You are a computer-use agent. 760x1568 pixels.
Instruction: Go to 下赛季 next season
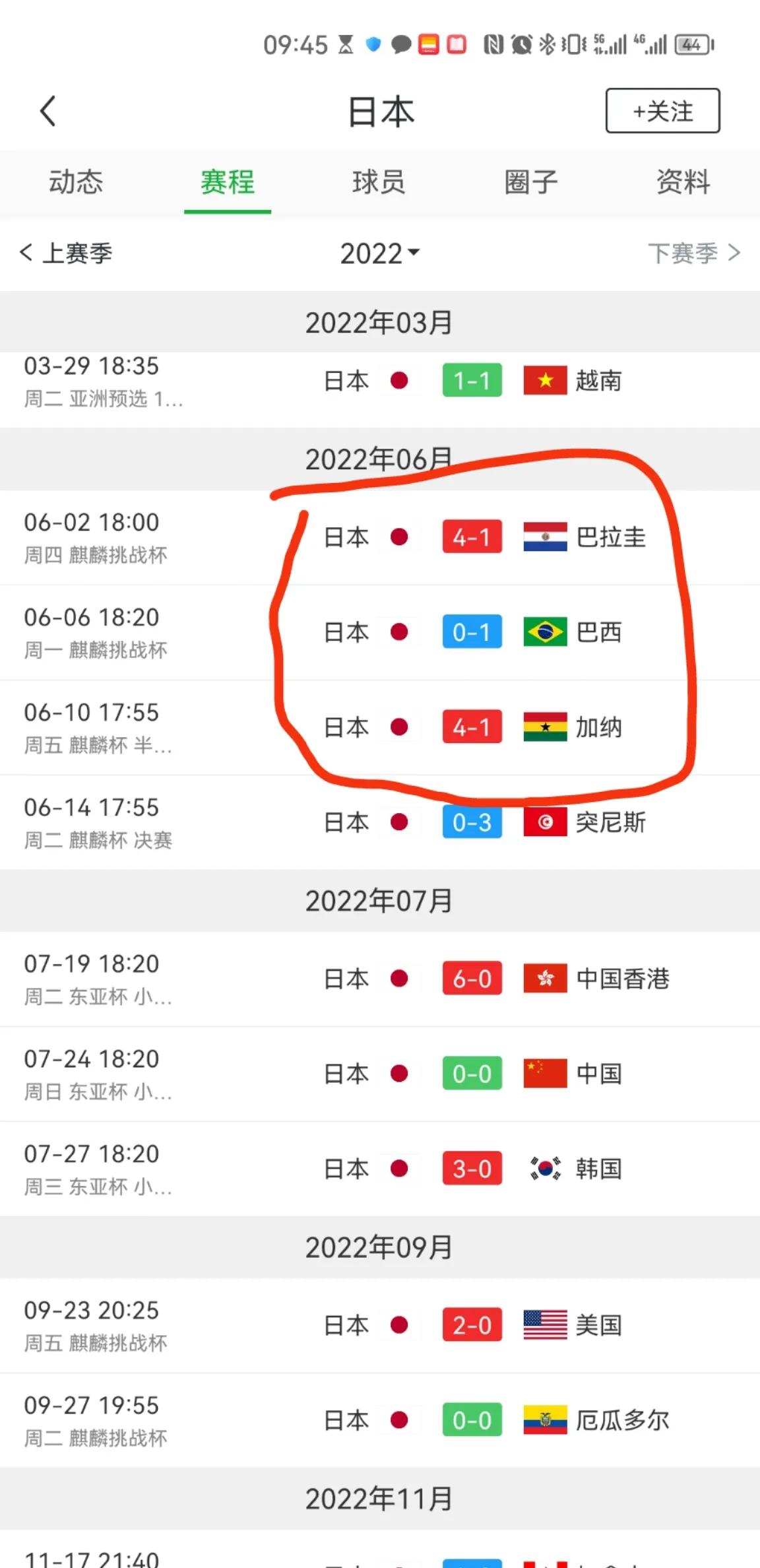coord(694,253)
